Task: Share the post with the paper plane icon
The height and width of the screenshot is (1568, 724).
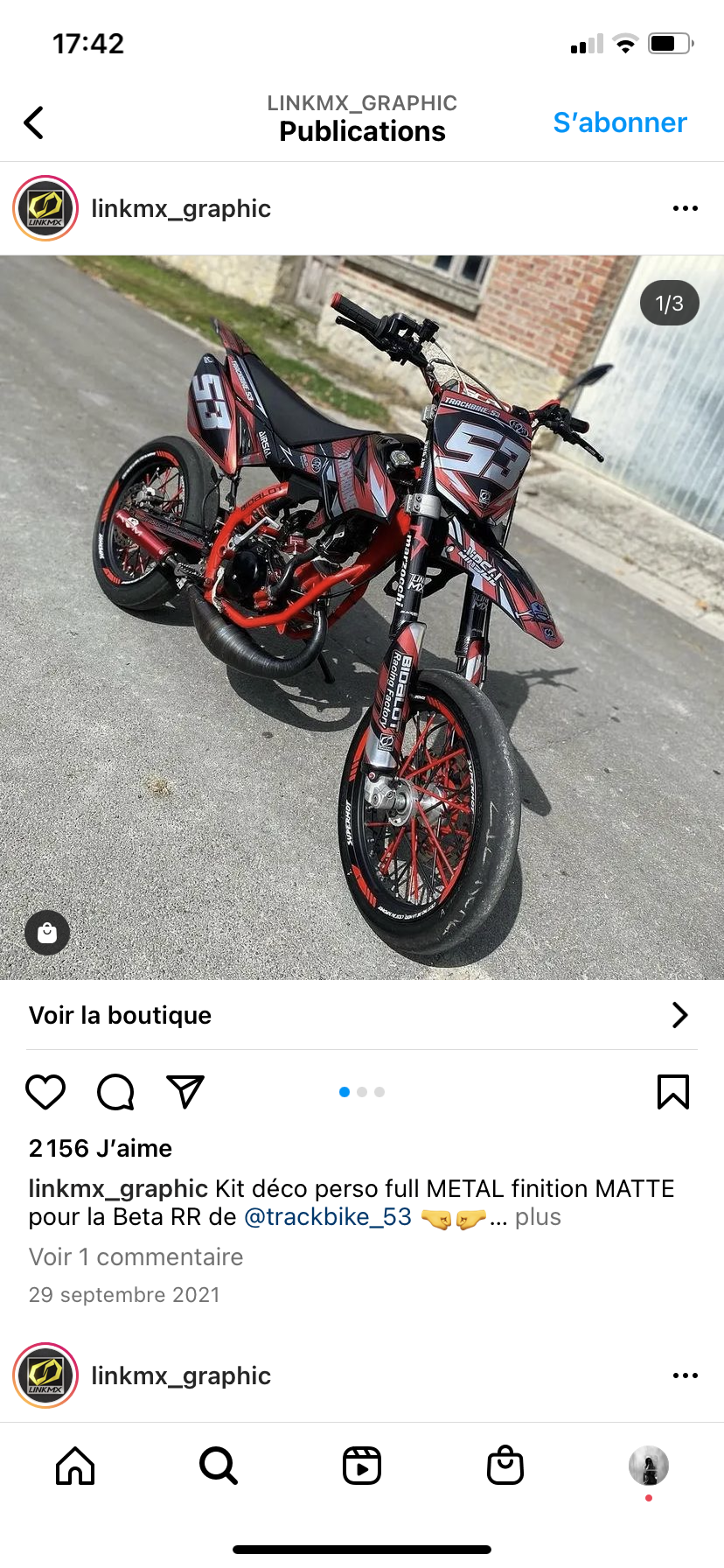Action: pos(185,1092)
